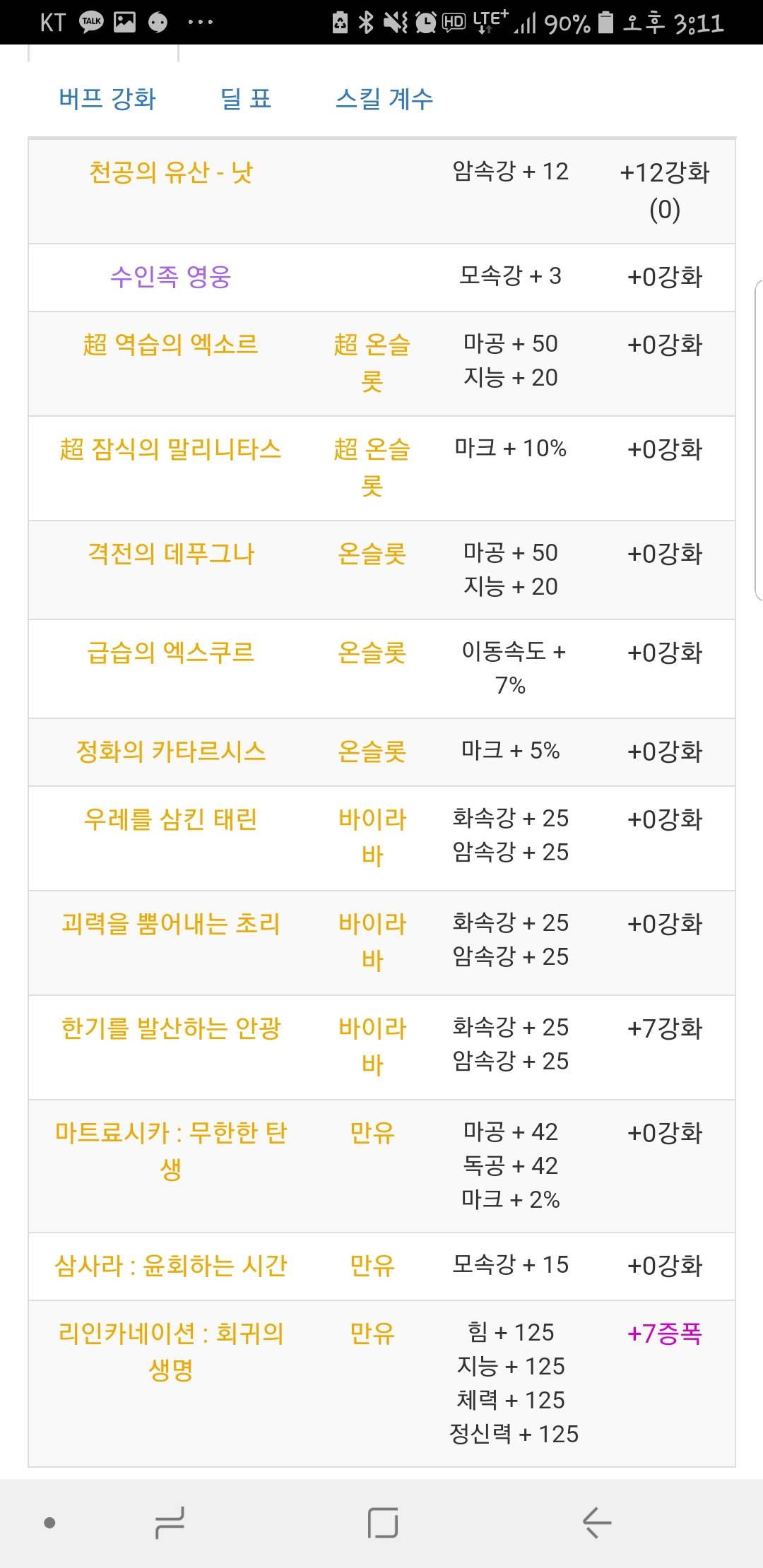Open 격전의 데푸그나 item link

(170, 554)
